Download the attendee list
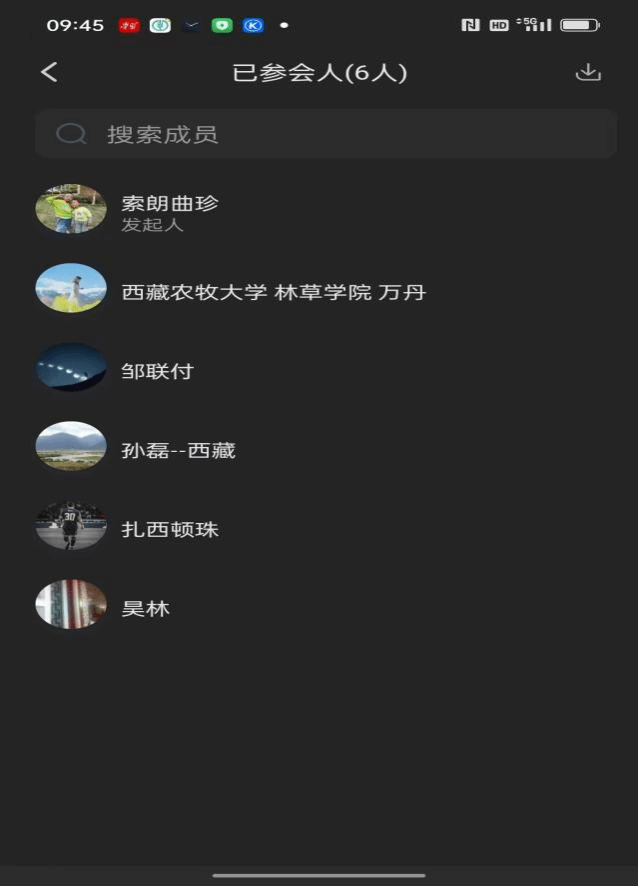The height and width of the screenshot is (886, 638). point(588,72)
